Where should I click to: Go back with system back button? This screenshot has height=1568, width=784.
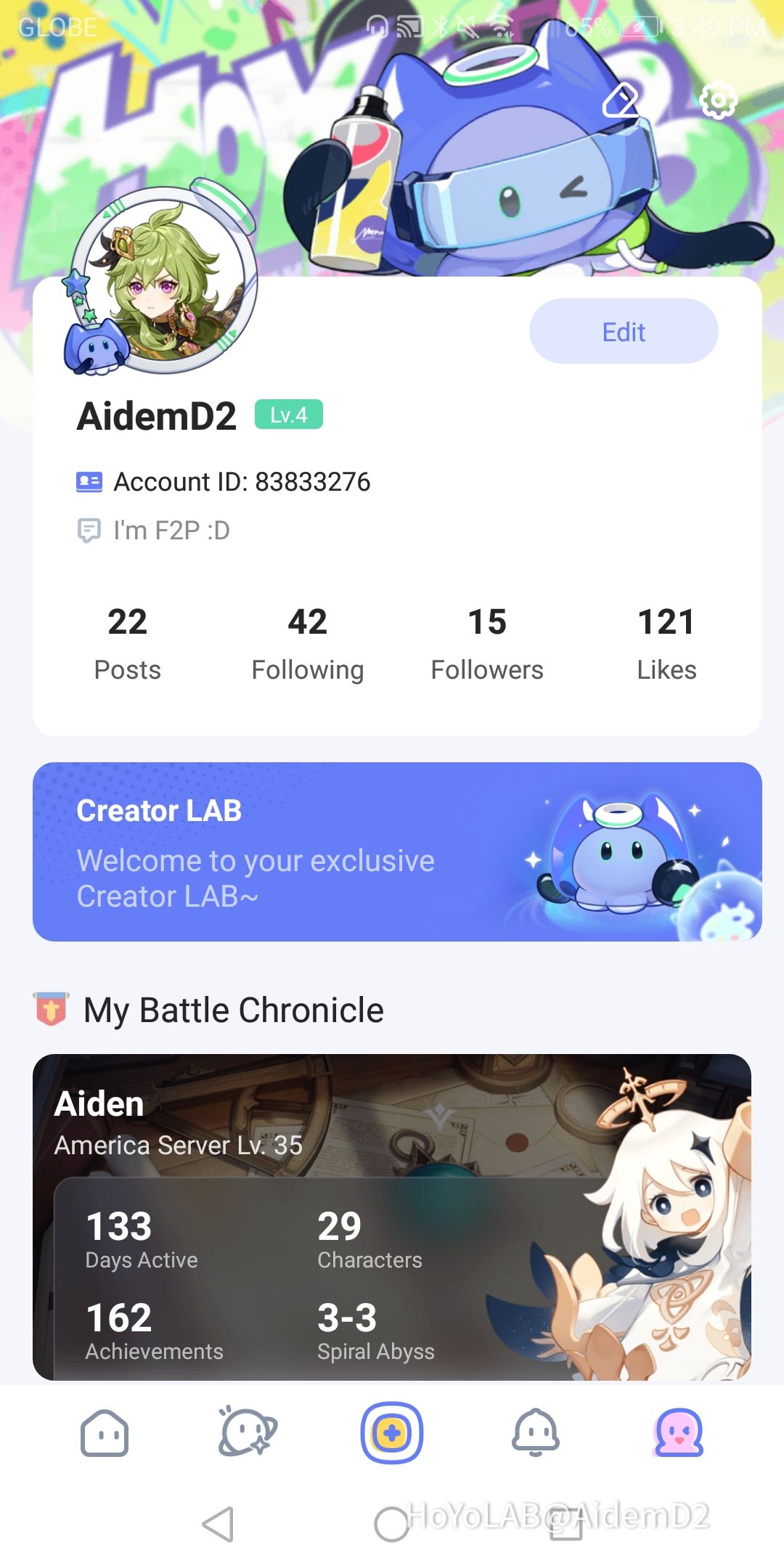[218, 1524]
